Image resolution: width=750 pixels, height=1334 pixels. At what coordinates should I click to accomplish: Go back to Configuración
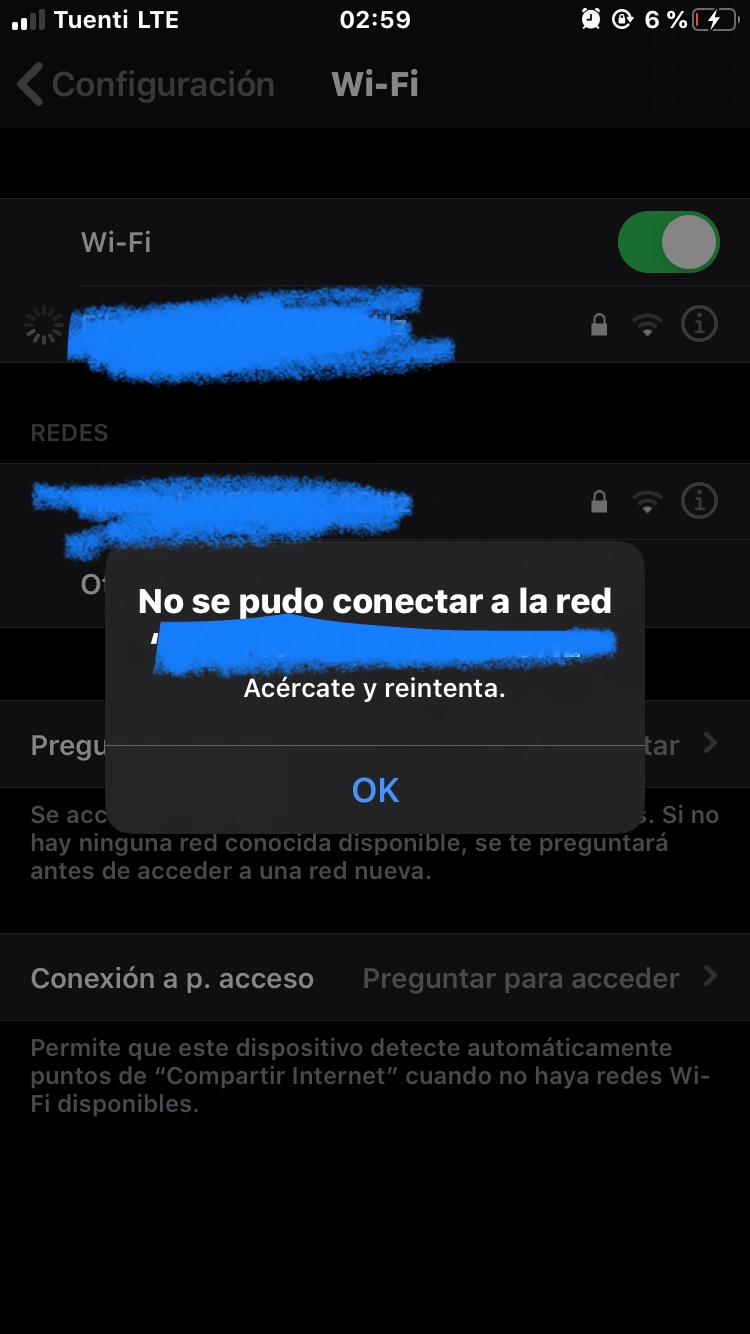coord(146,84)
